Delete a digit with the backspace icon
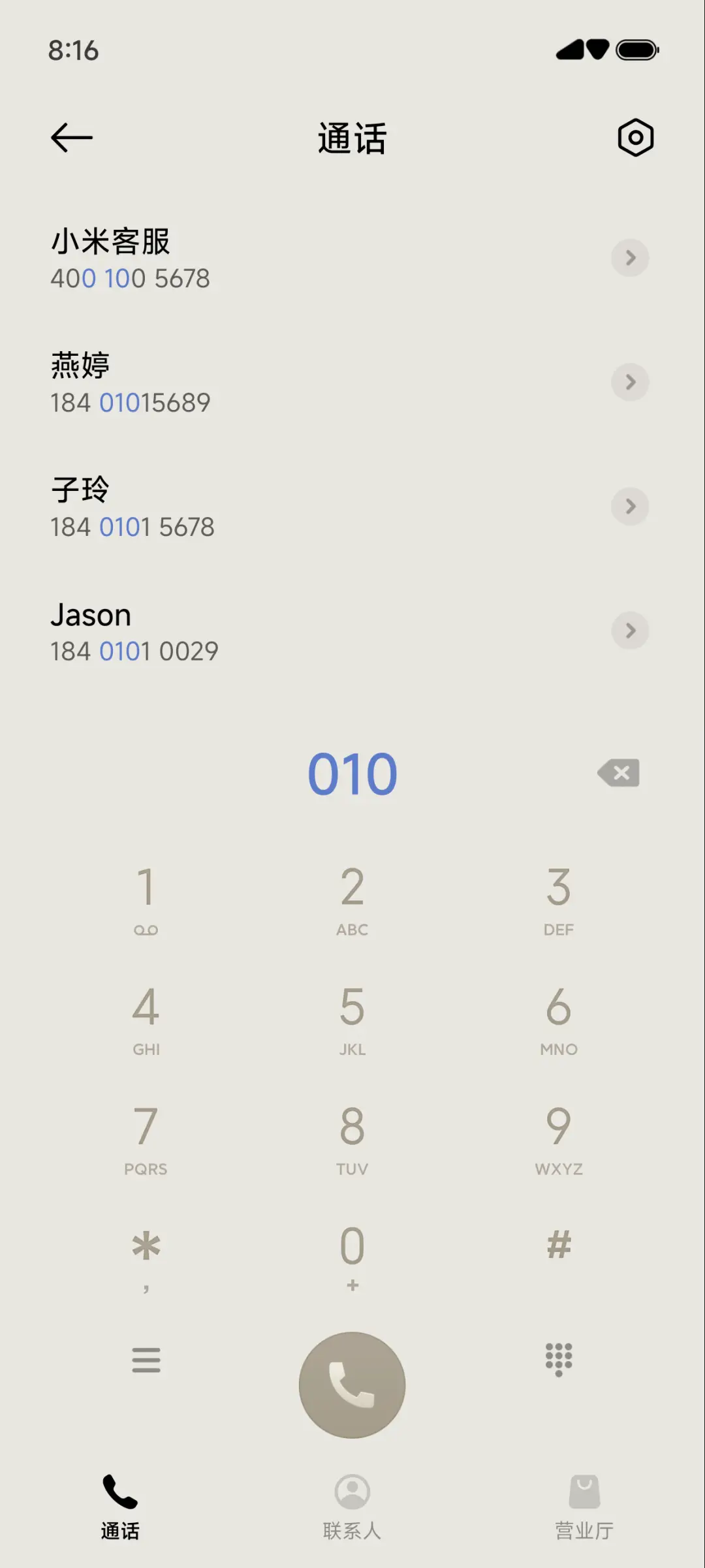 click(x=618, y=773)
